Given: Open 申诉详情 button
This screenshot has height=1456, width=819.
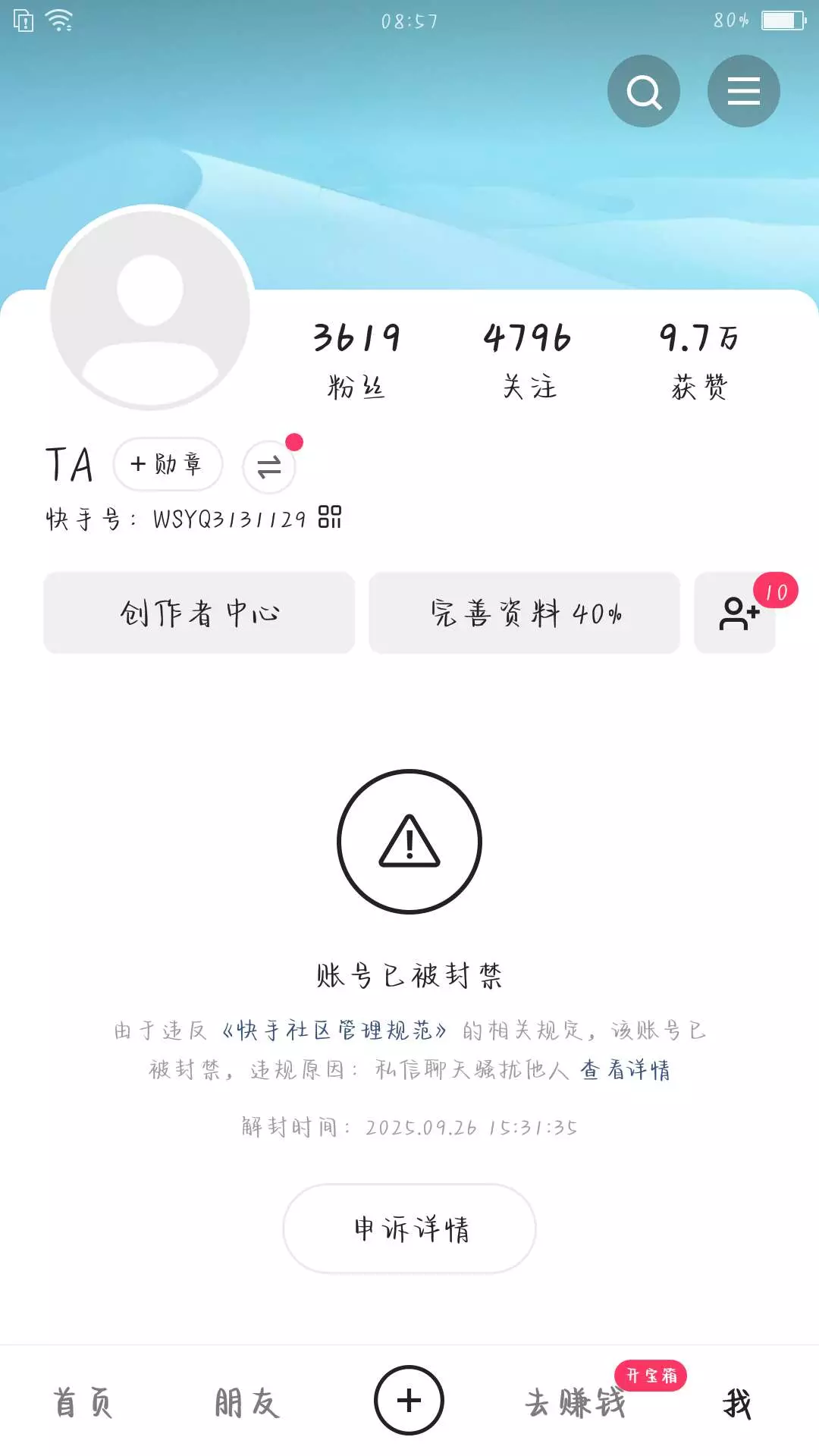Looking at the screenshot, I should pos(409,1228).
